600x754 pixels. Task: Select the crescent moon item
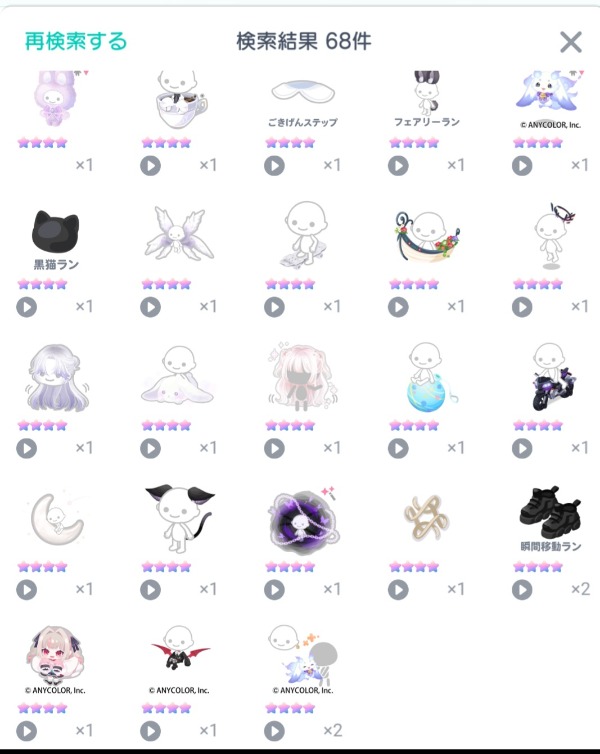click(55, 520)
